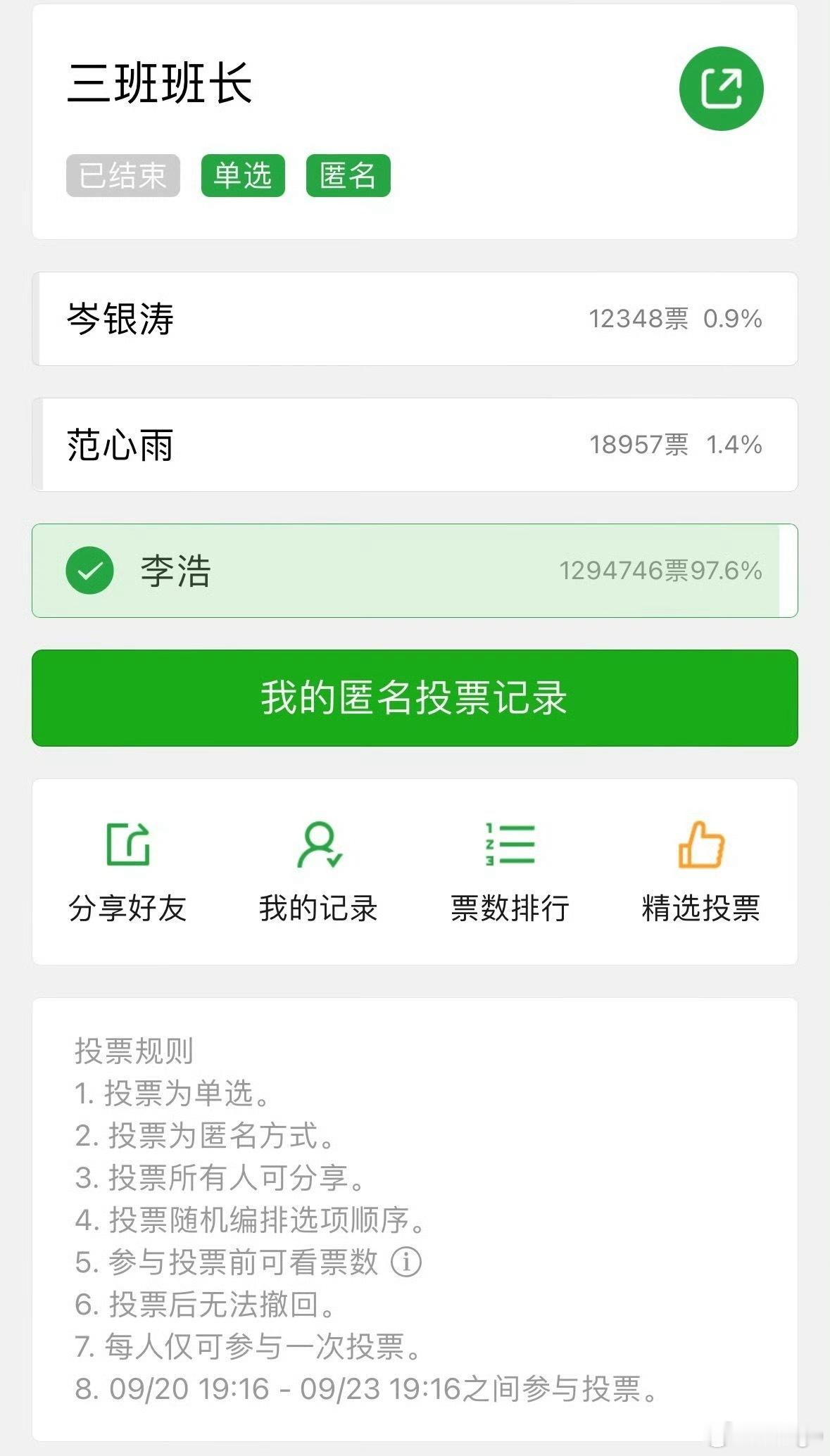Select the 范心雨 voting option

coord(414,446)
